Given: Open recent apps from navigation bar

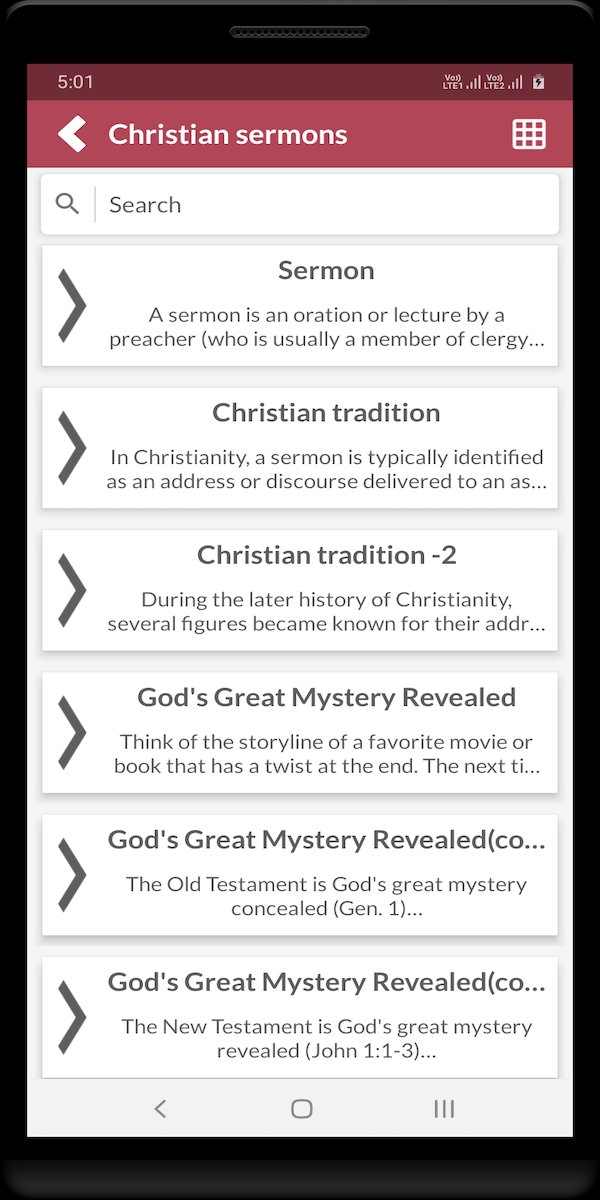Looking at the screenshot, I should pyautogui.click(x=444, y=1108).
